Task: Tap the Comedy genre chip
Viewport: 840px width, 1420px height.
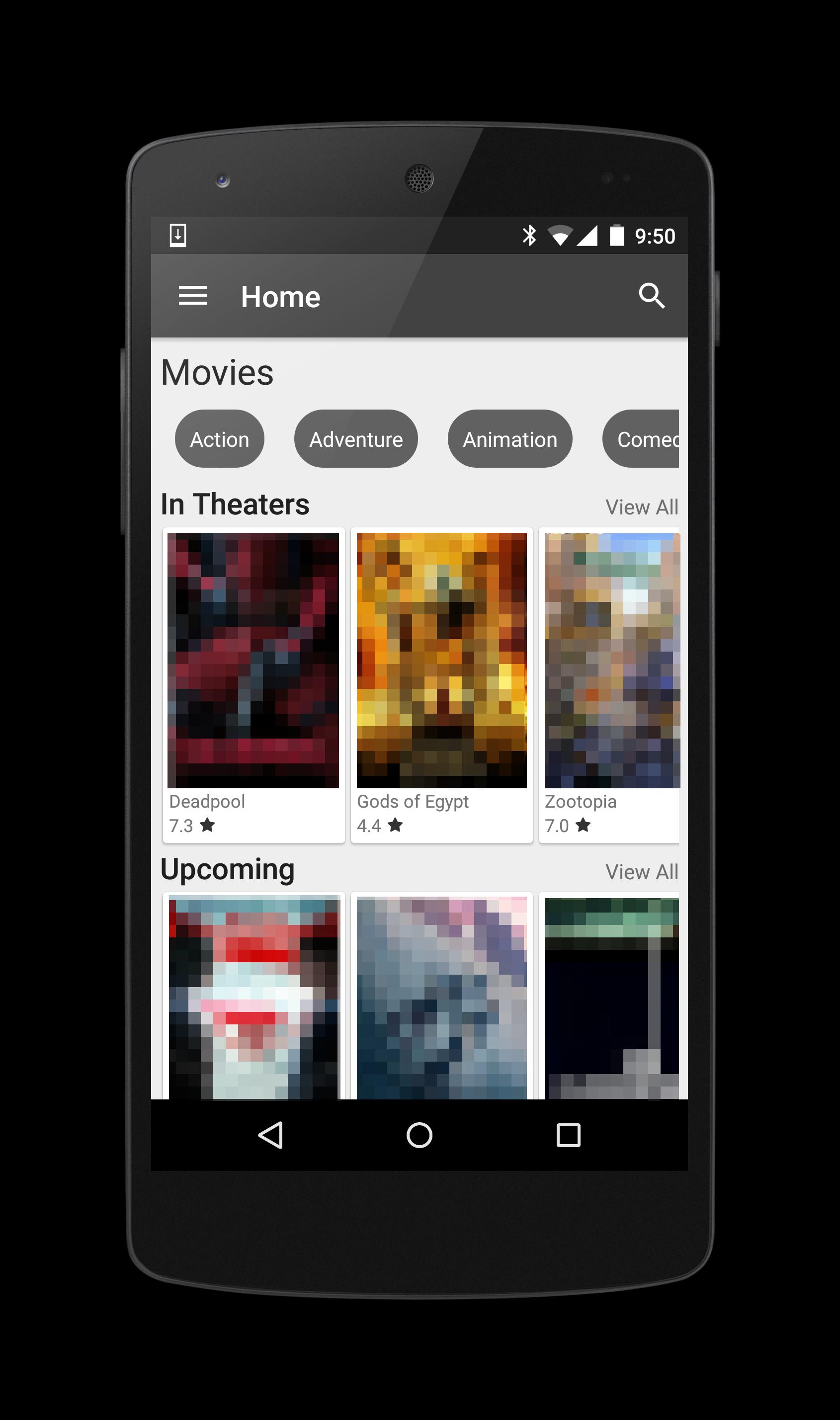Action: (645, 439)
